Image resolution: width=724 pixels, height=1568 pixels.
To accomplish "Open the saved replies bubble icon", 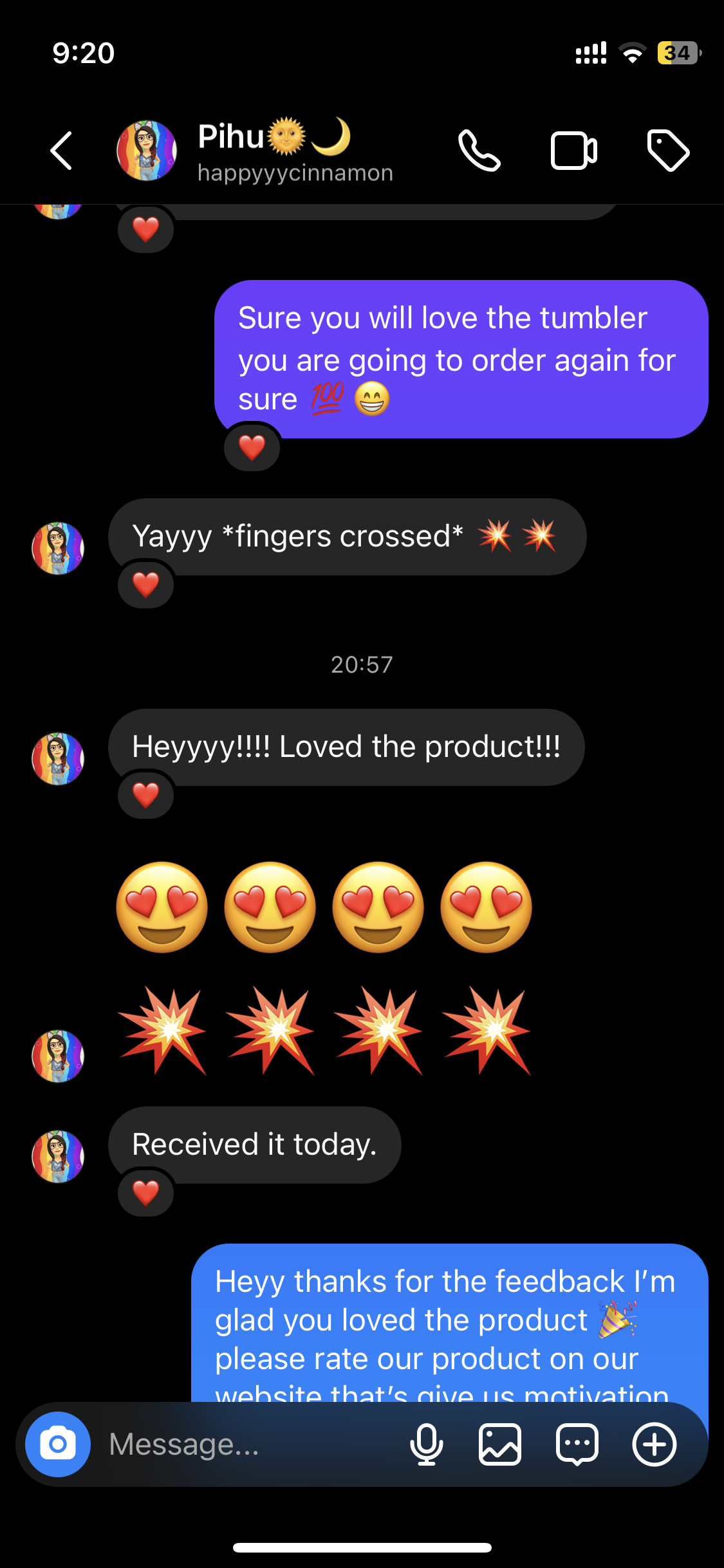I will [x=577, y=1444].
